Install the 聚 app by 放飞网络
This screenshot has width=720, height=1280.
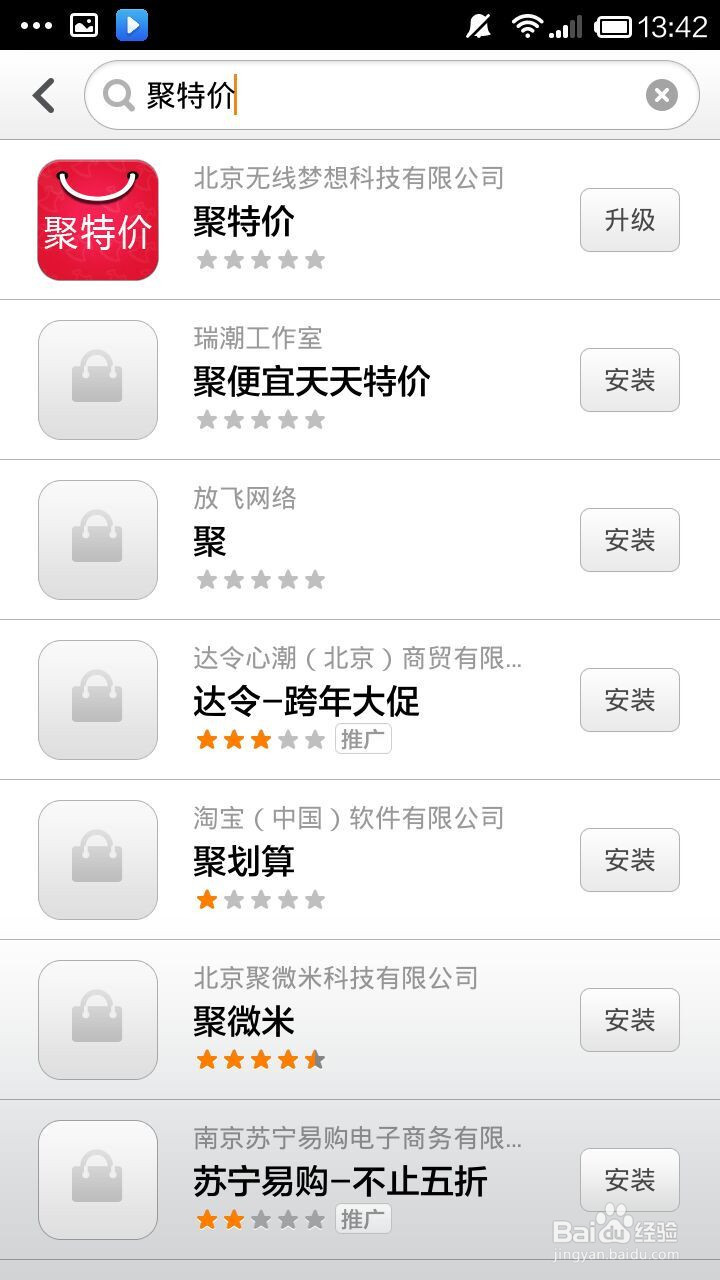pyautogui.click(x=630, y=540)
